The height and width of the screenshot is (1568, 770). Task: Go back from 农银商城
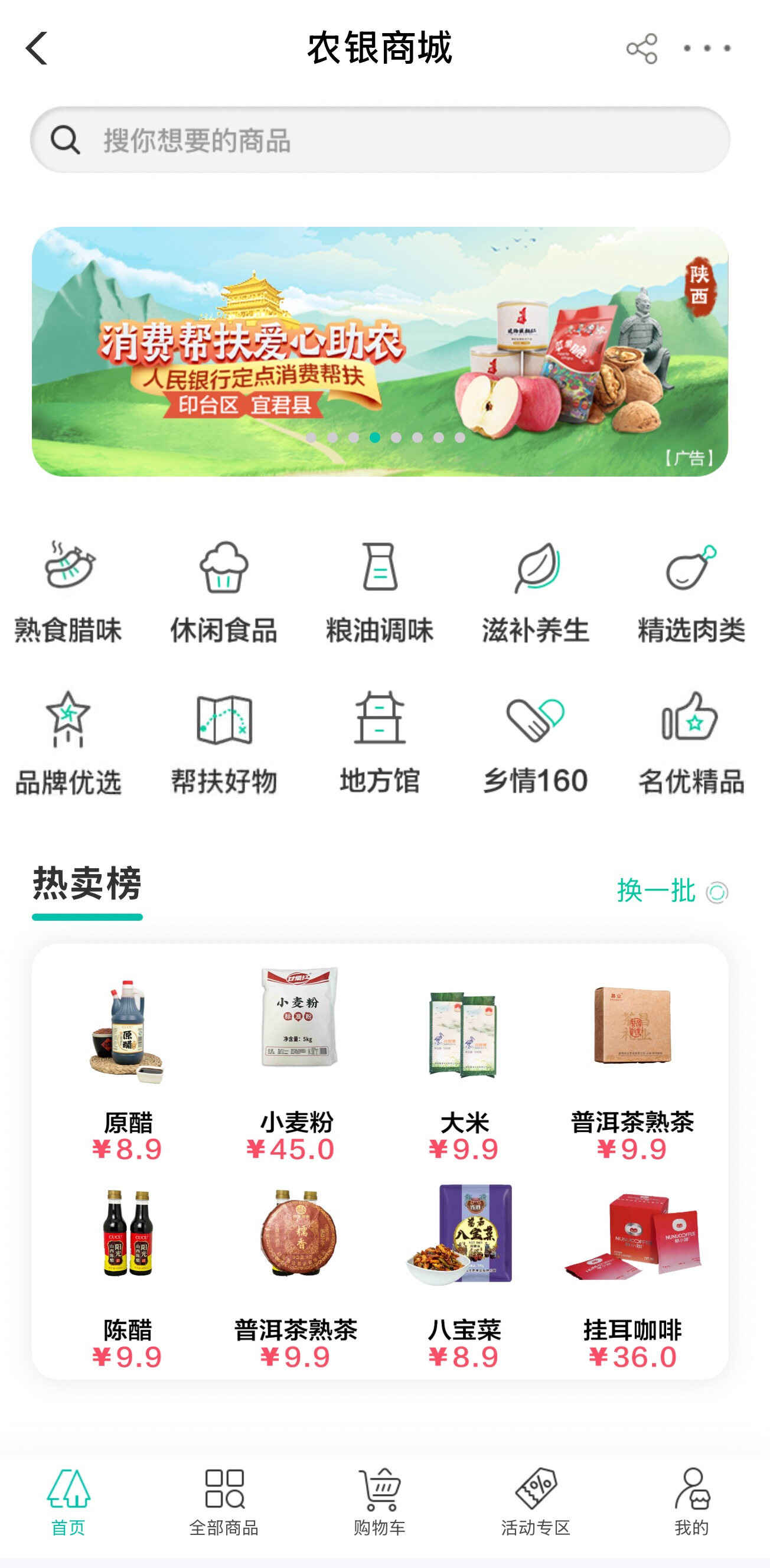coord(37,48)
